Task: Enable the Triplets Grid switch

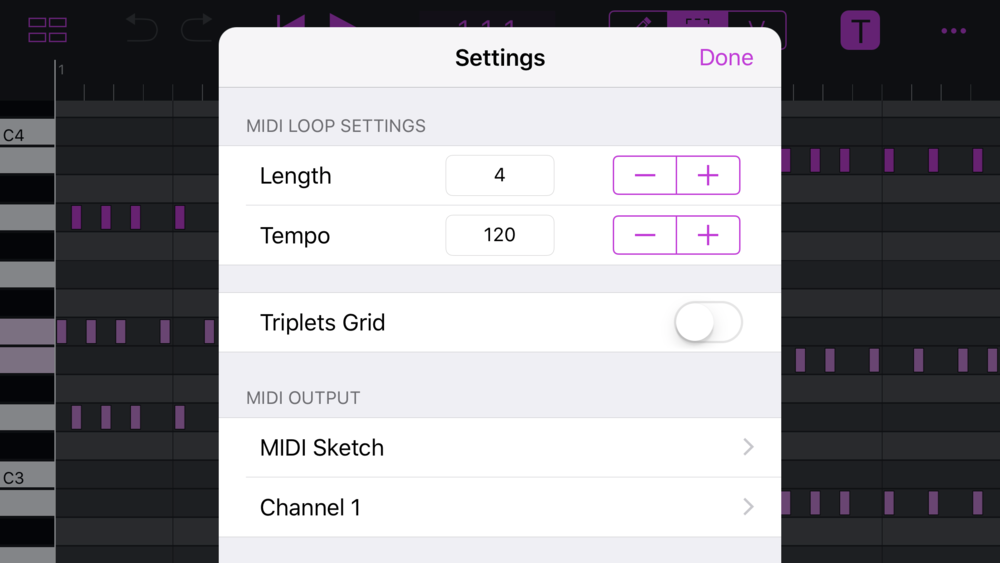Action: (708, 323)
